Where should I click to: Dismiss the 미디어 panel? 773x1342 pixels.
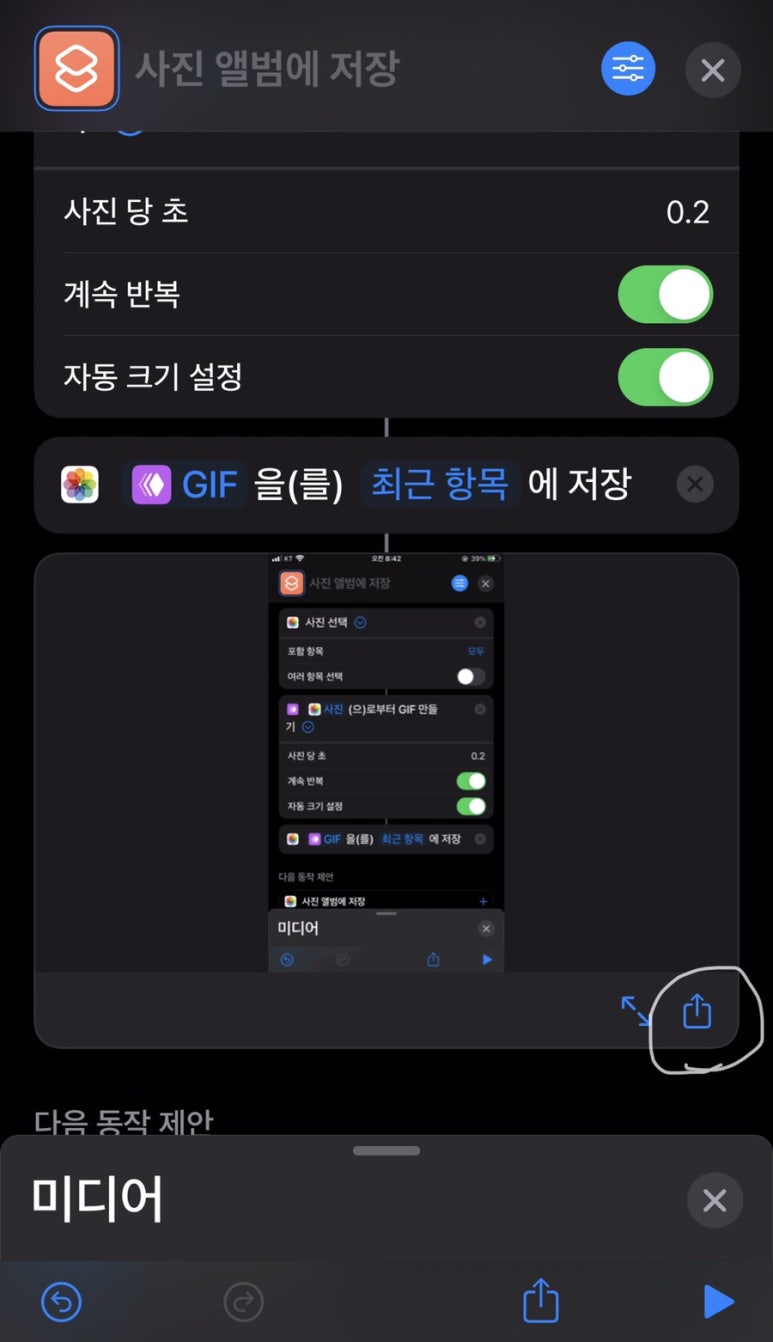click(x=714, y=1200)
